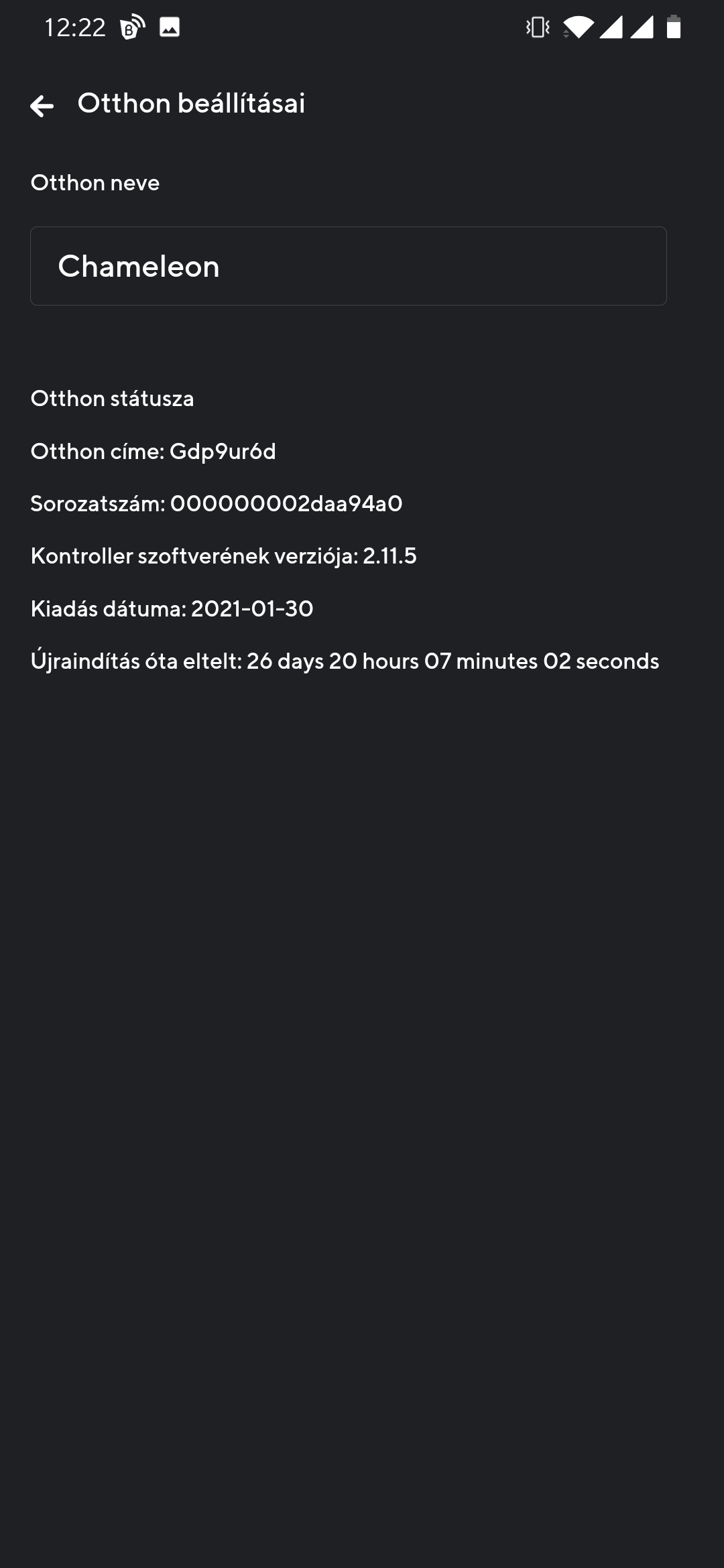Tap the battery icon in the status bar
Image resolution: width=724 pixels, height=1568 pixels.
tap(673, 27)
